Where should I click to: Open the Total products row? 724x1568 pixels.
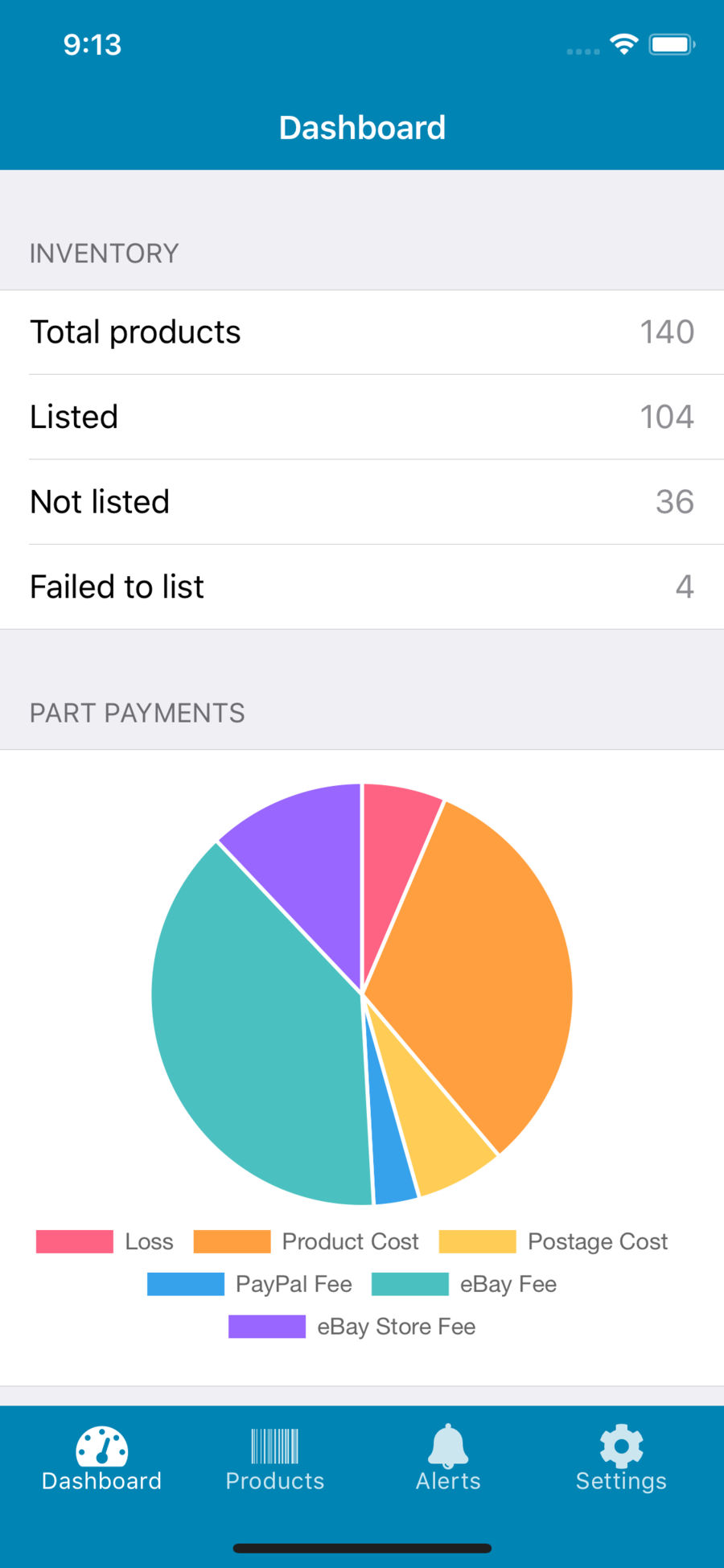click(x=362, y=332)
